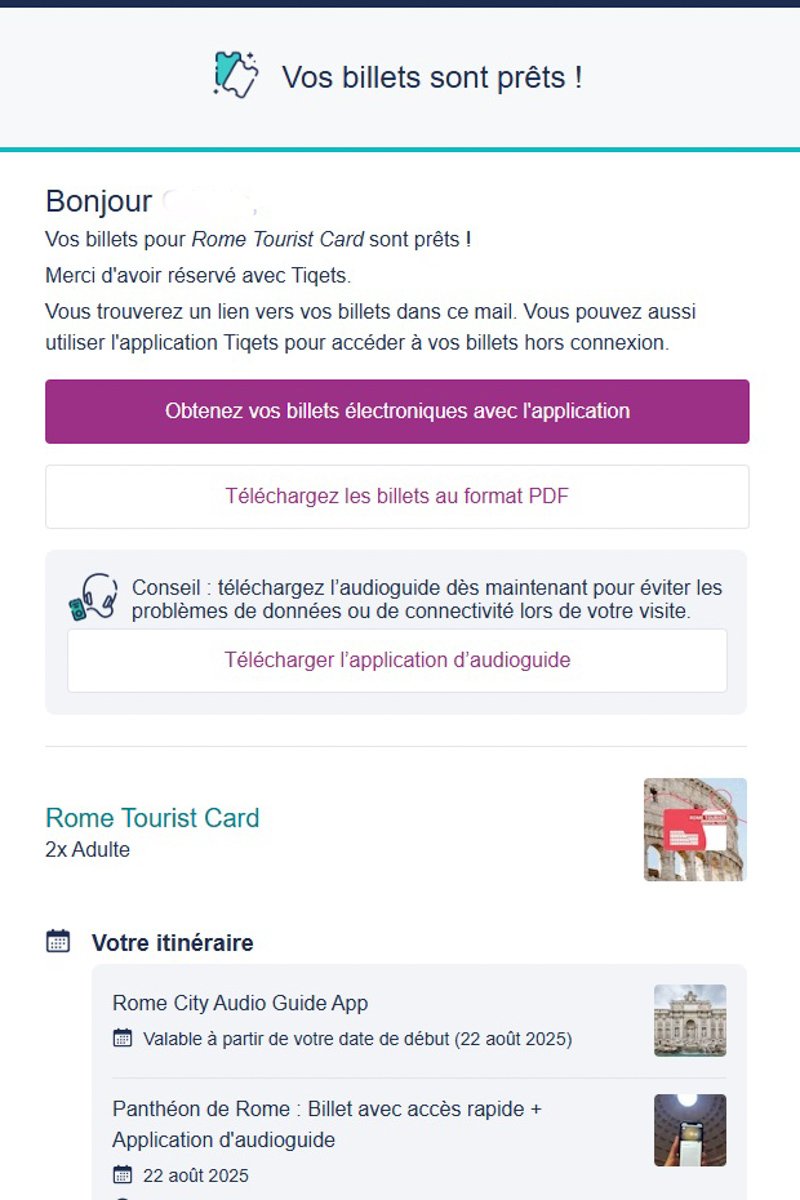Click "Télécharger l'application d'audioguide"

pos(396,660)
